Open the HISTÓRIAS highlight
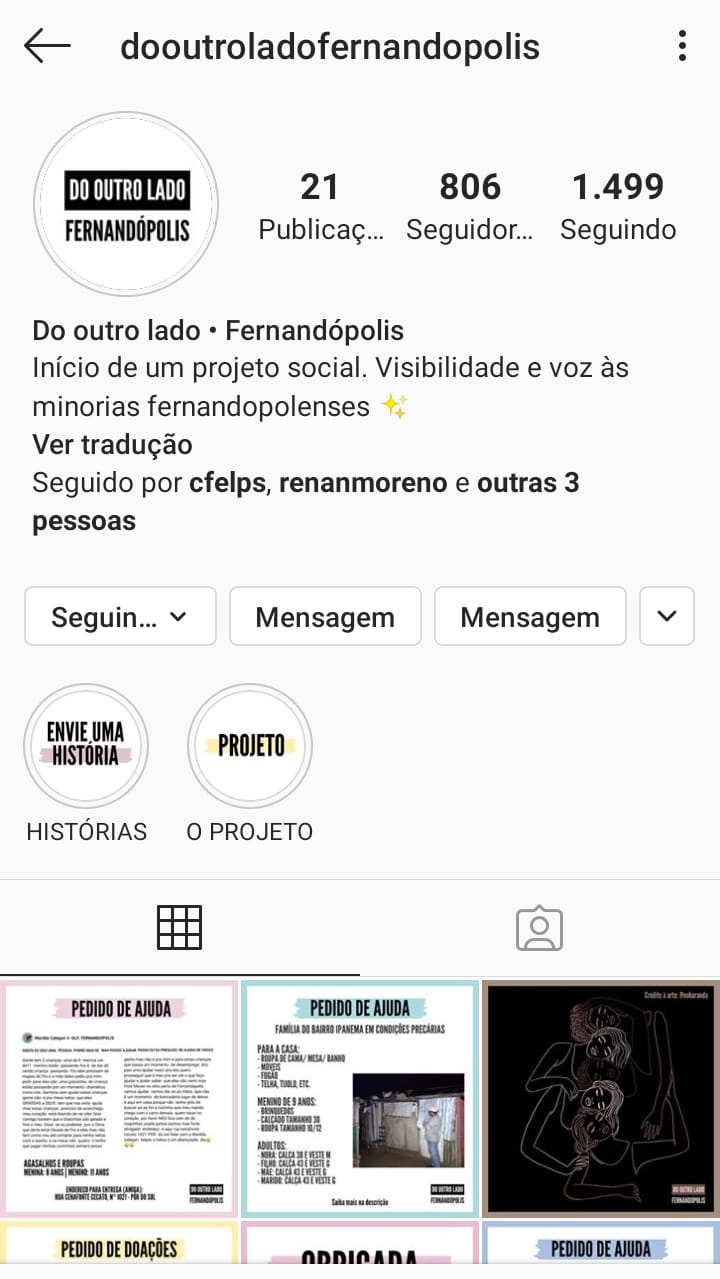 (x=86, y=746)
